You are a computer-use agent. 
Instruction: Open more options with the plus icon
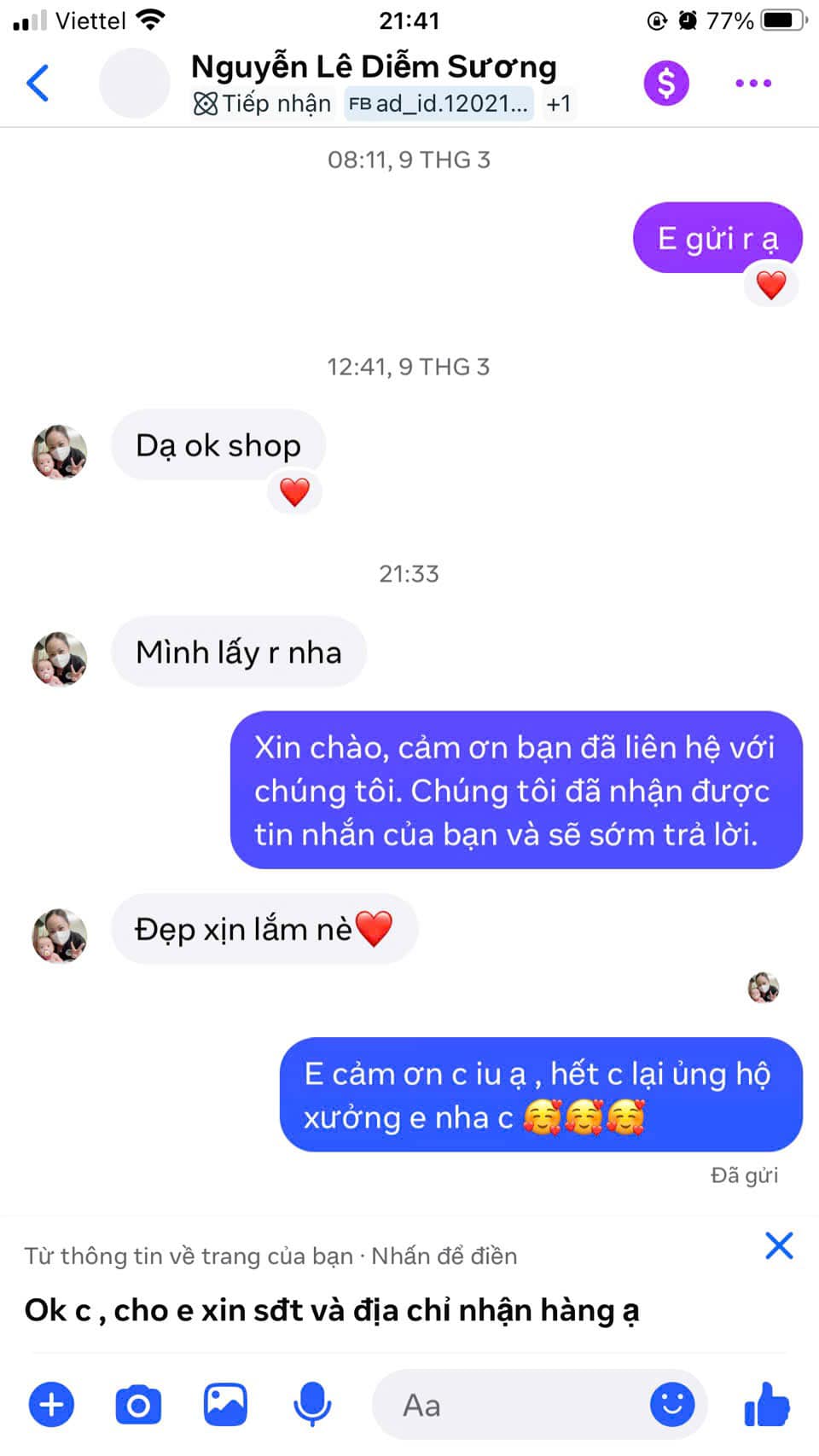(52, 1405)
